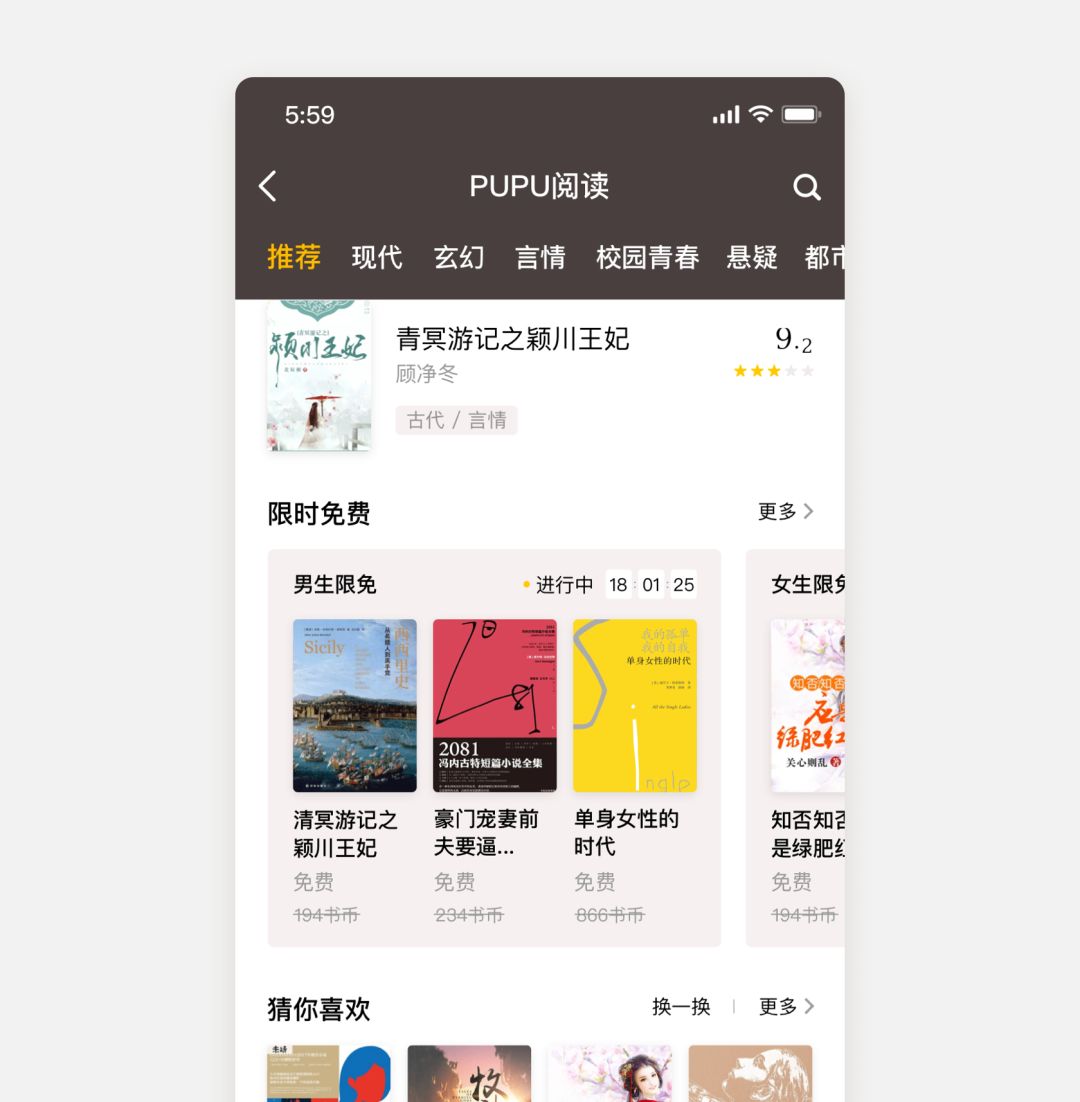
Task: Open the 言情 tab
Action: [x=540, y=257]
